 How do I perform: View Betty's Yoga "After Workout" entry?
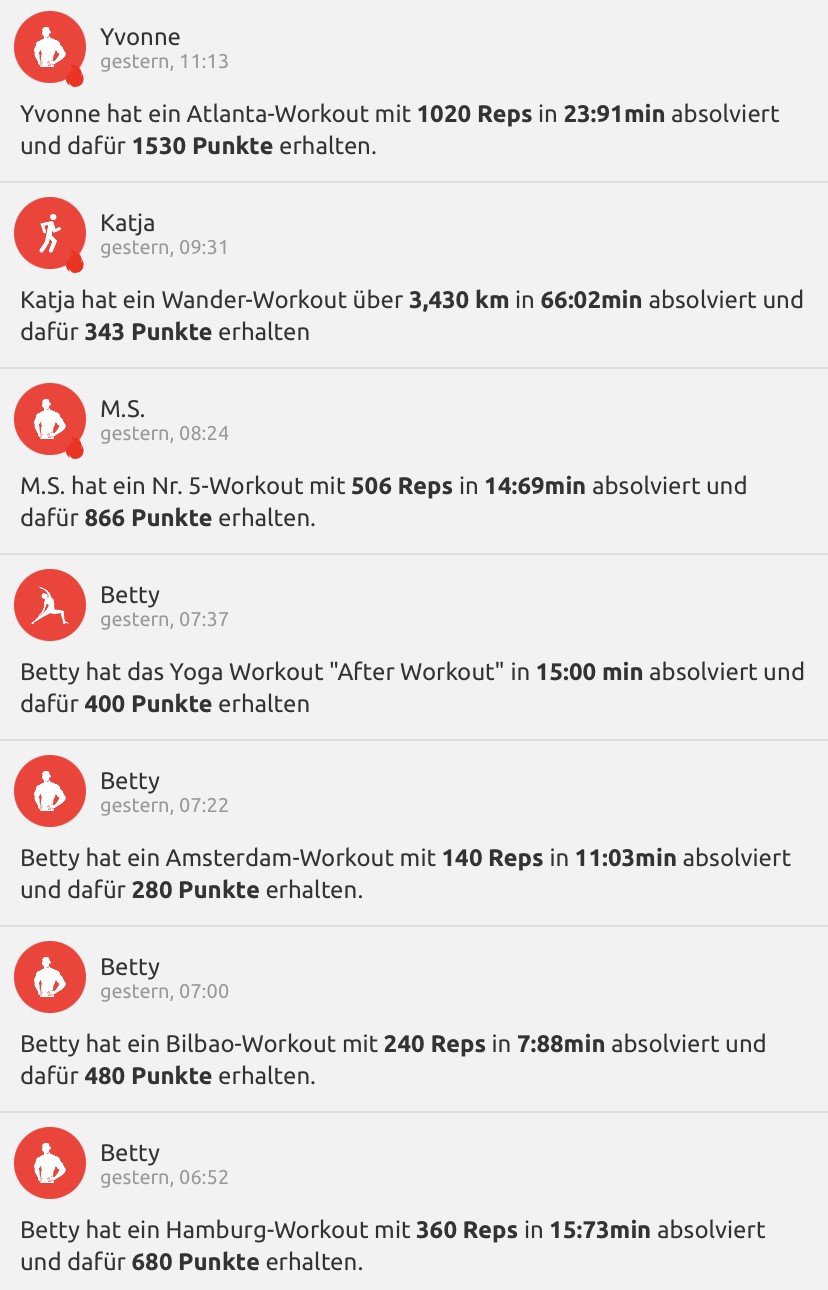click(412, 687)
